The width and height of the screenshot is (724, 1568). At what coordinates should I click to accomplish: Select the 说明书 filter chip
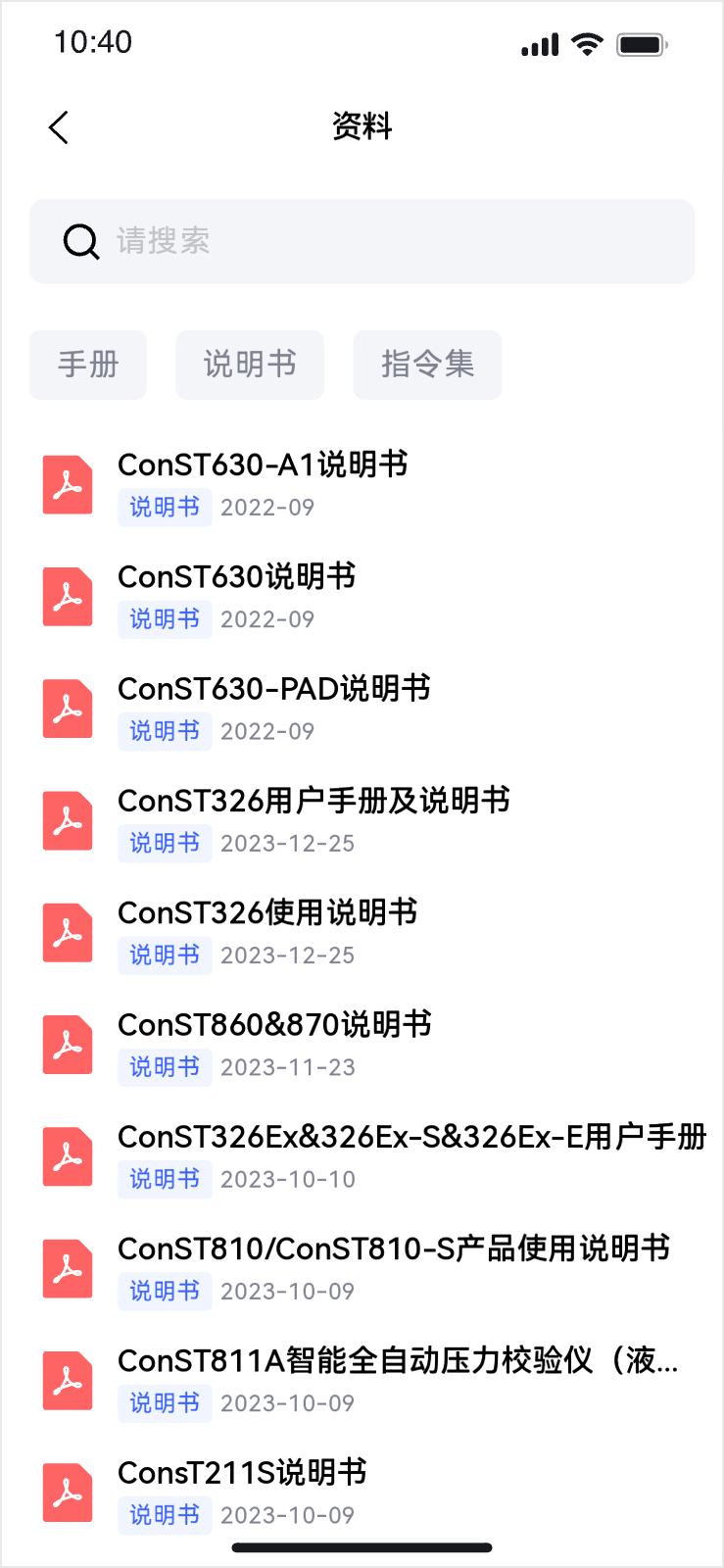coord(250,366)
